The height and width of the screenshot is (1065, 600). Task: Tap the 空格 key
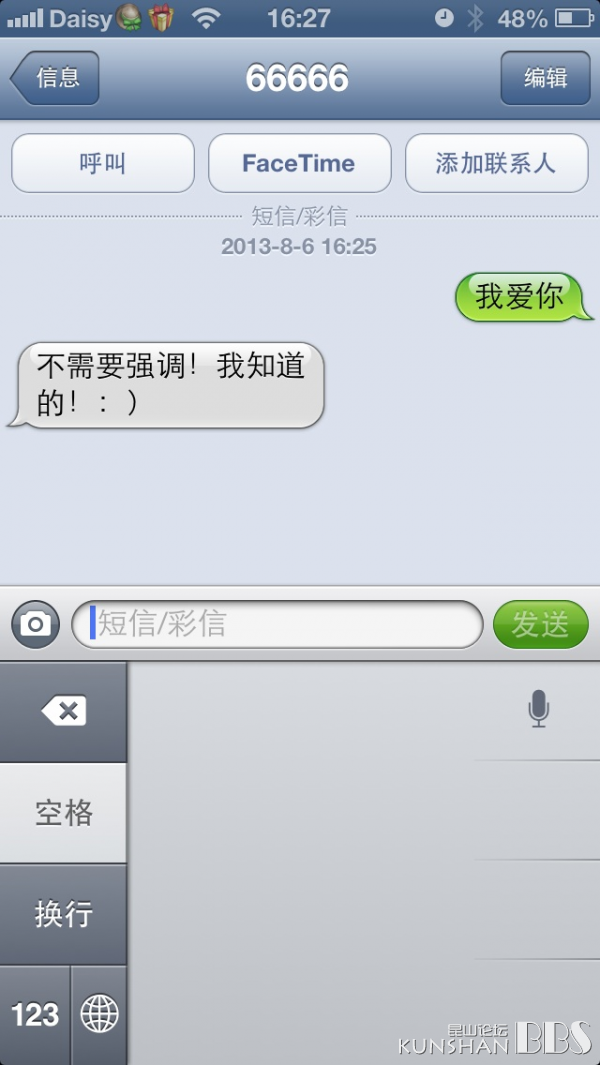(x=63, y=813)
